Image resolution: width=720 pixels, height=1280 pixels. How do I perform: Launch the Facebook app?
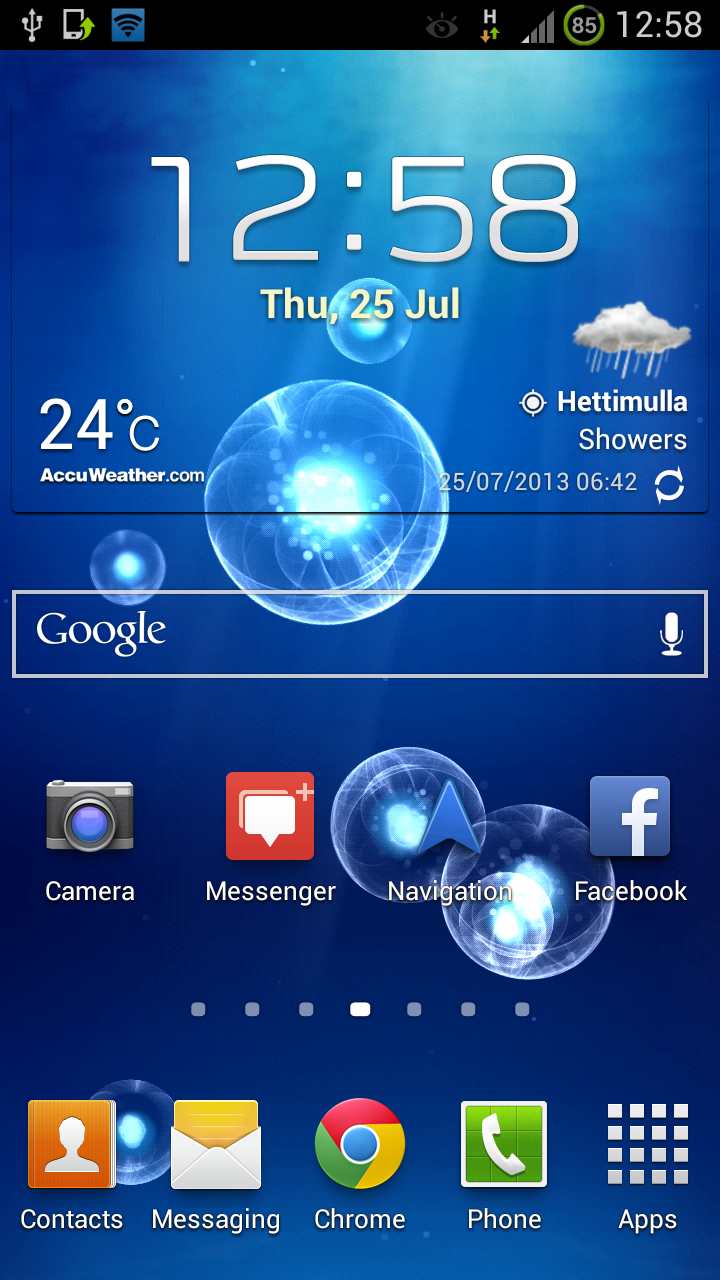(x=630, y=816)
